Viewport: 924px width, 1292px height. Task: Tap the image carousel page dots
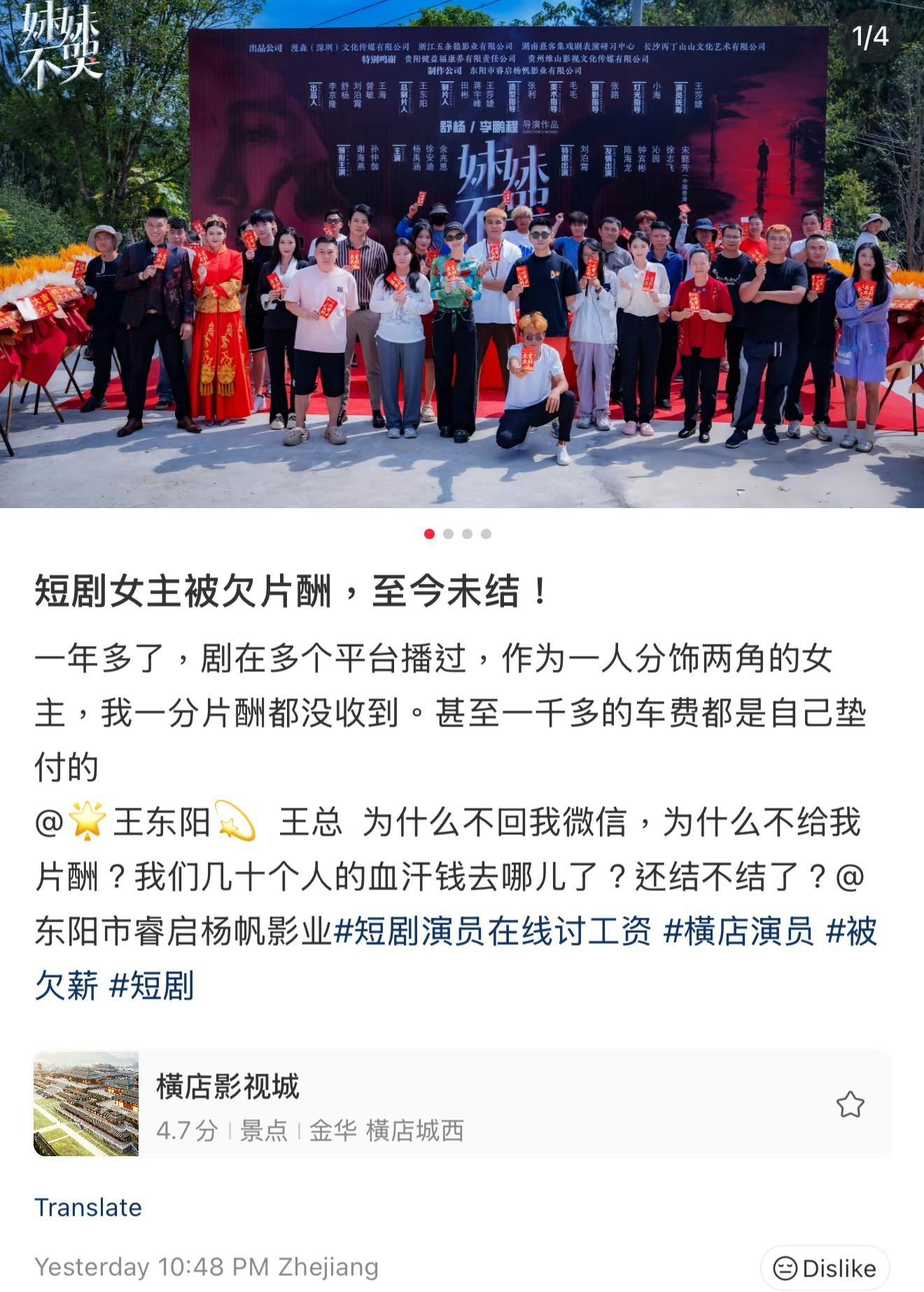tap(458, 534)
